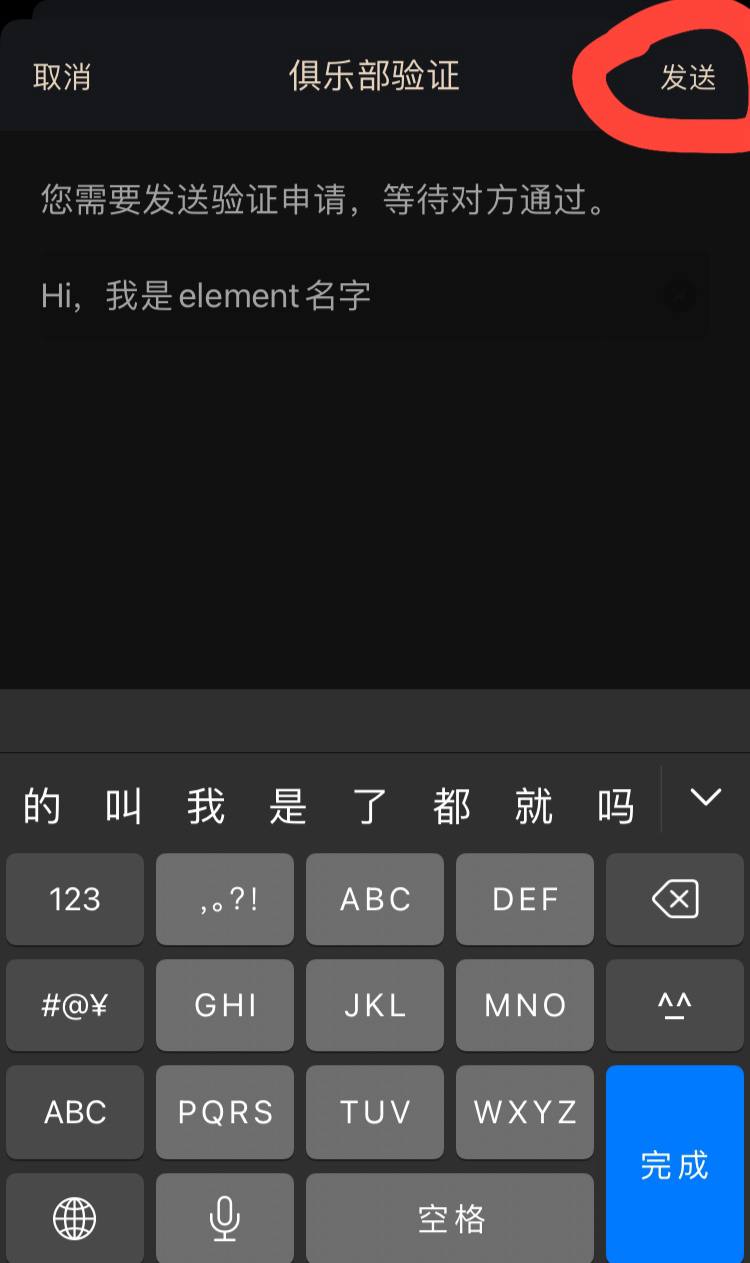Select suggestion 我 from the candidate bar
Viewport: 750px width, 1263px height.
click(x=205, y=806)
